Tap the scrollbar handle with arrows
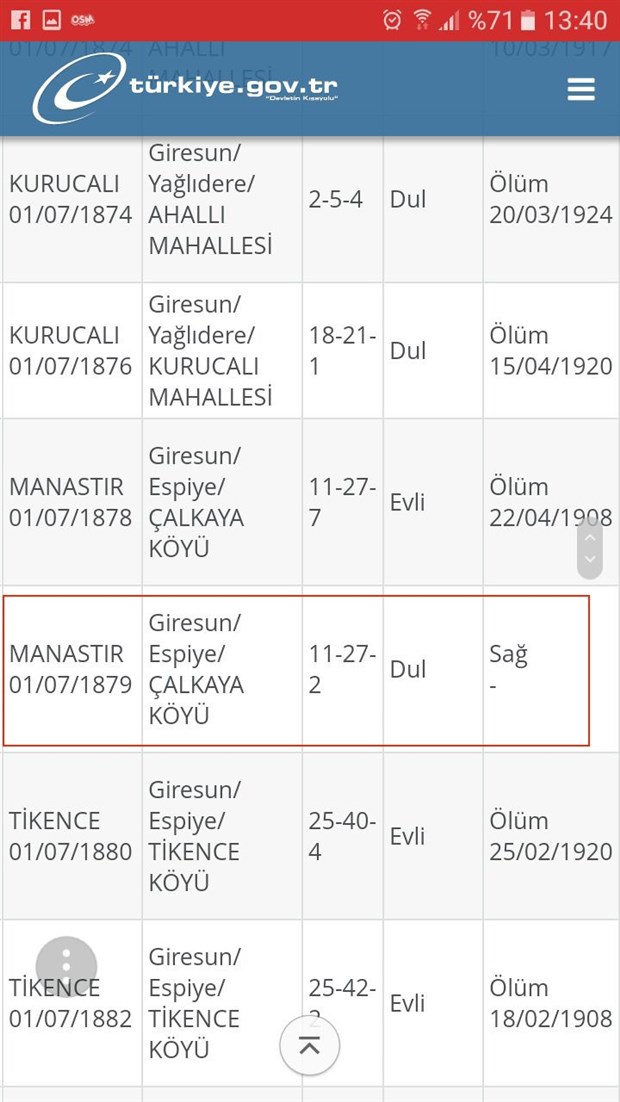The width and height of the screenshot is (620, 1102). pos(590,548)
